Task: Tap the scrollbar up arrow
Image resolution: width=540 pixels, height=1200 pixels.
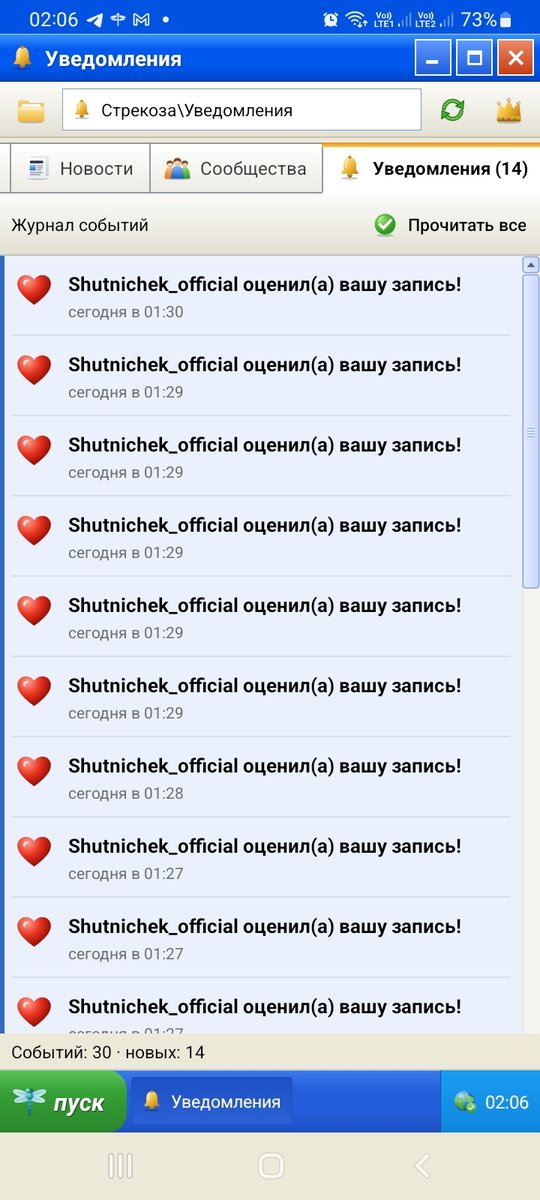Action: [x=532, y=265]
